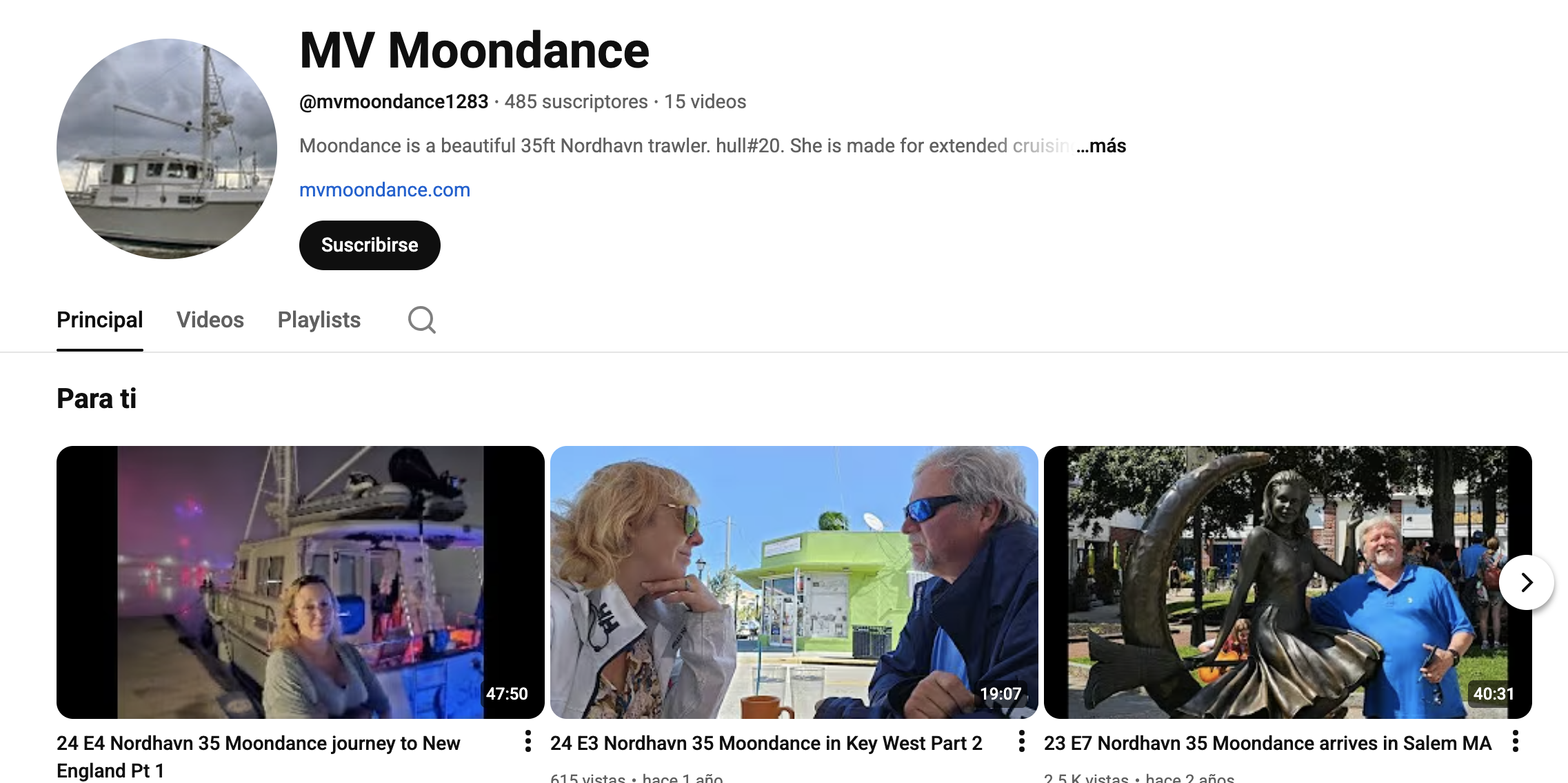Switch to the Videos tab
Image resolution: width=1568 pixels, height=783 pixels.
pyautogui.click(x=210, y=320)
